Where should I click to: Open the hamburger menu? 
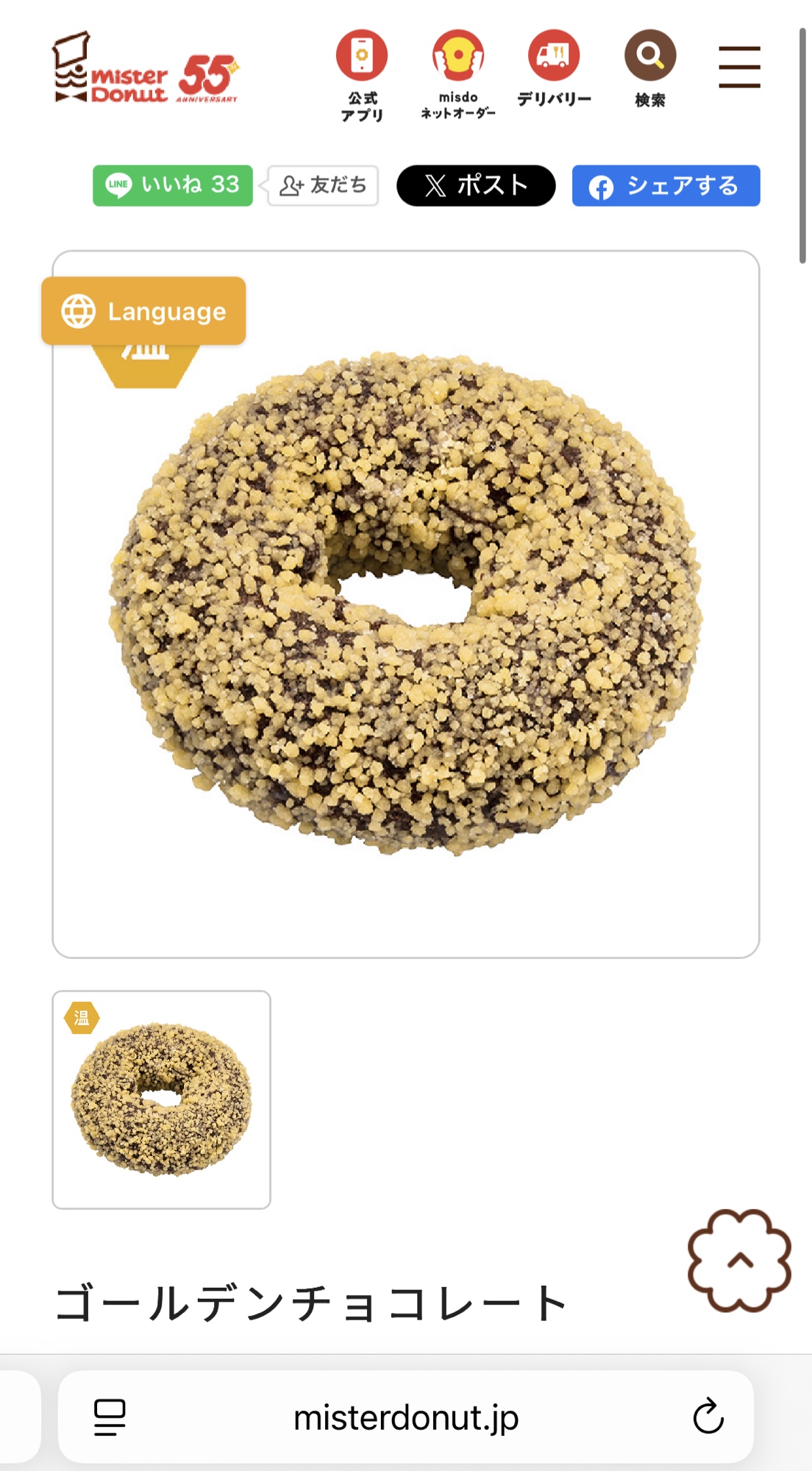pos(739,67)
